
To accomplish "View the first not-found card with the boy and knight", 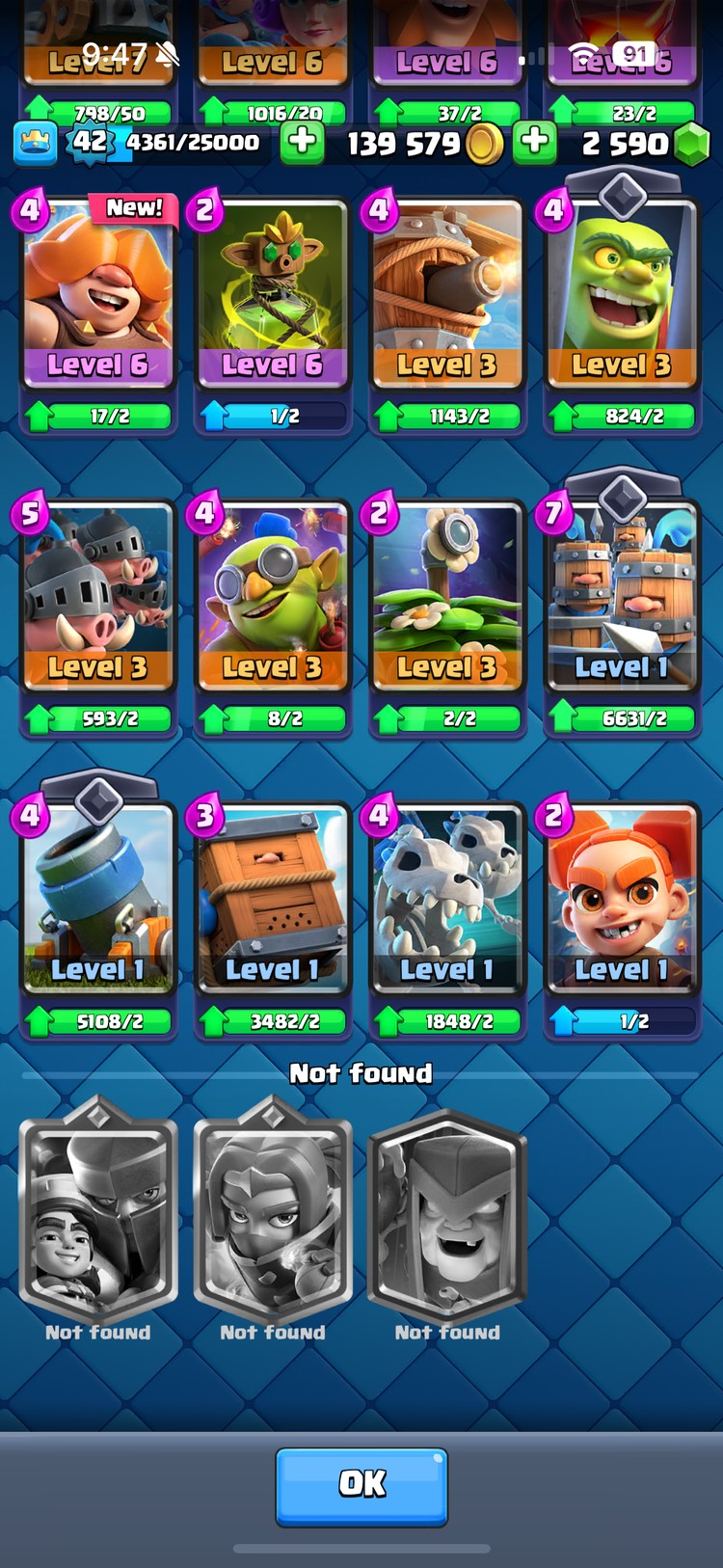I will (x=98, y=1215).
